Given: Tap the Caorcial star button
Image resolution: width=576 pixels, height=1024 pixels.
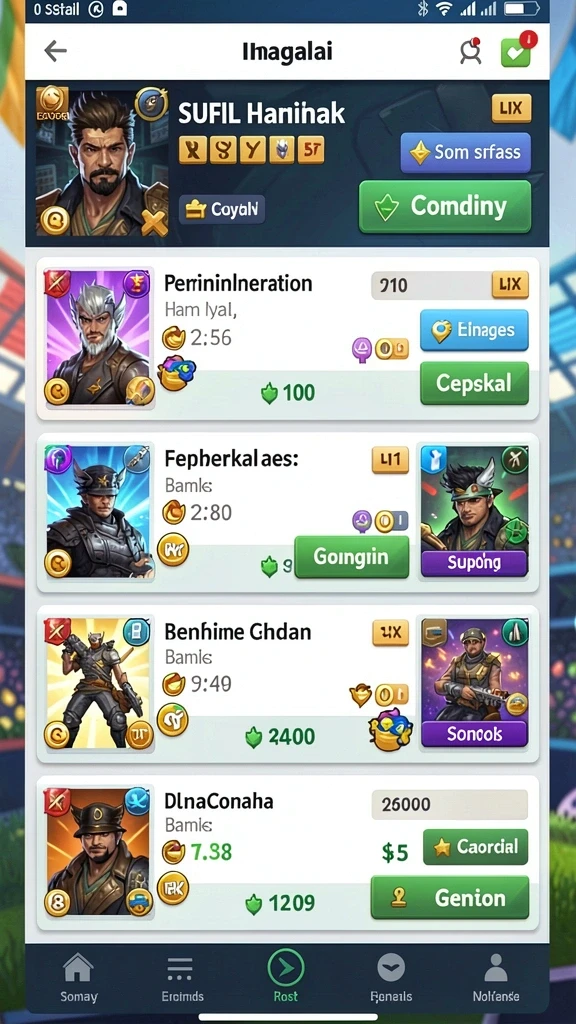Looking at the screenshot, I should [475, 847].
